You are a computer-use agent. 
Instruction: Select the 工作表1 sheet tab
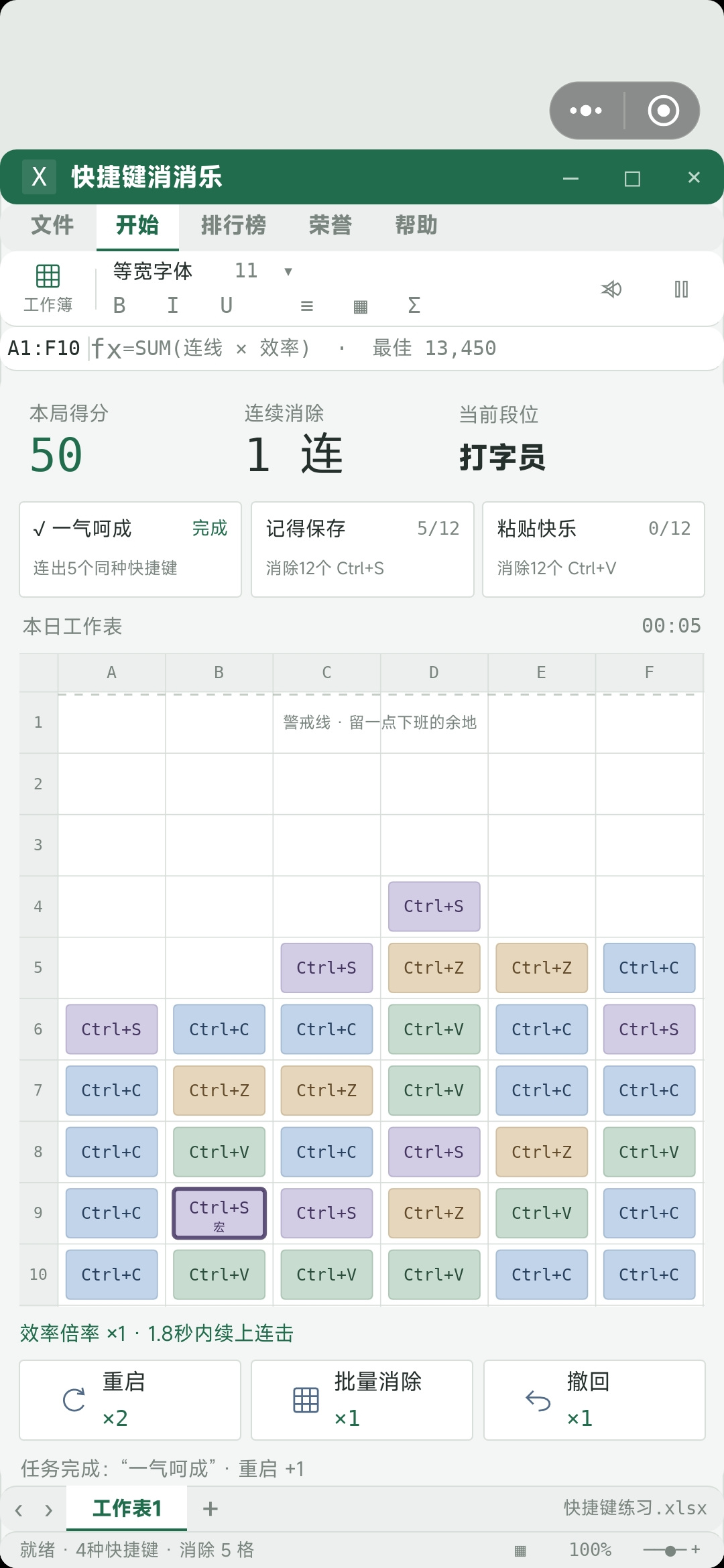click(x=127, y=1508)
